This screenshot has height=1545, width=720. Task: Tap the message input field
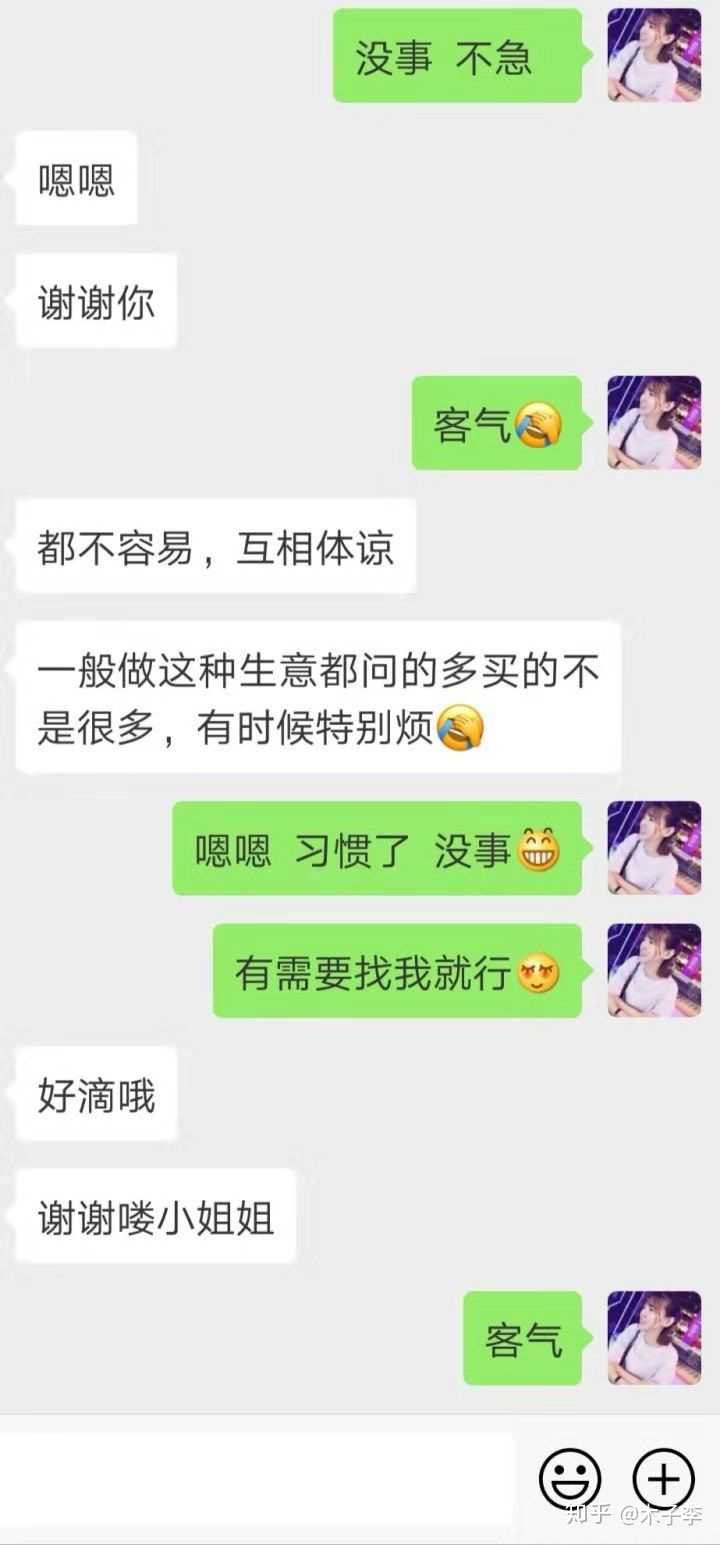click(257, 1478)
